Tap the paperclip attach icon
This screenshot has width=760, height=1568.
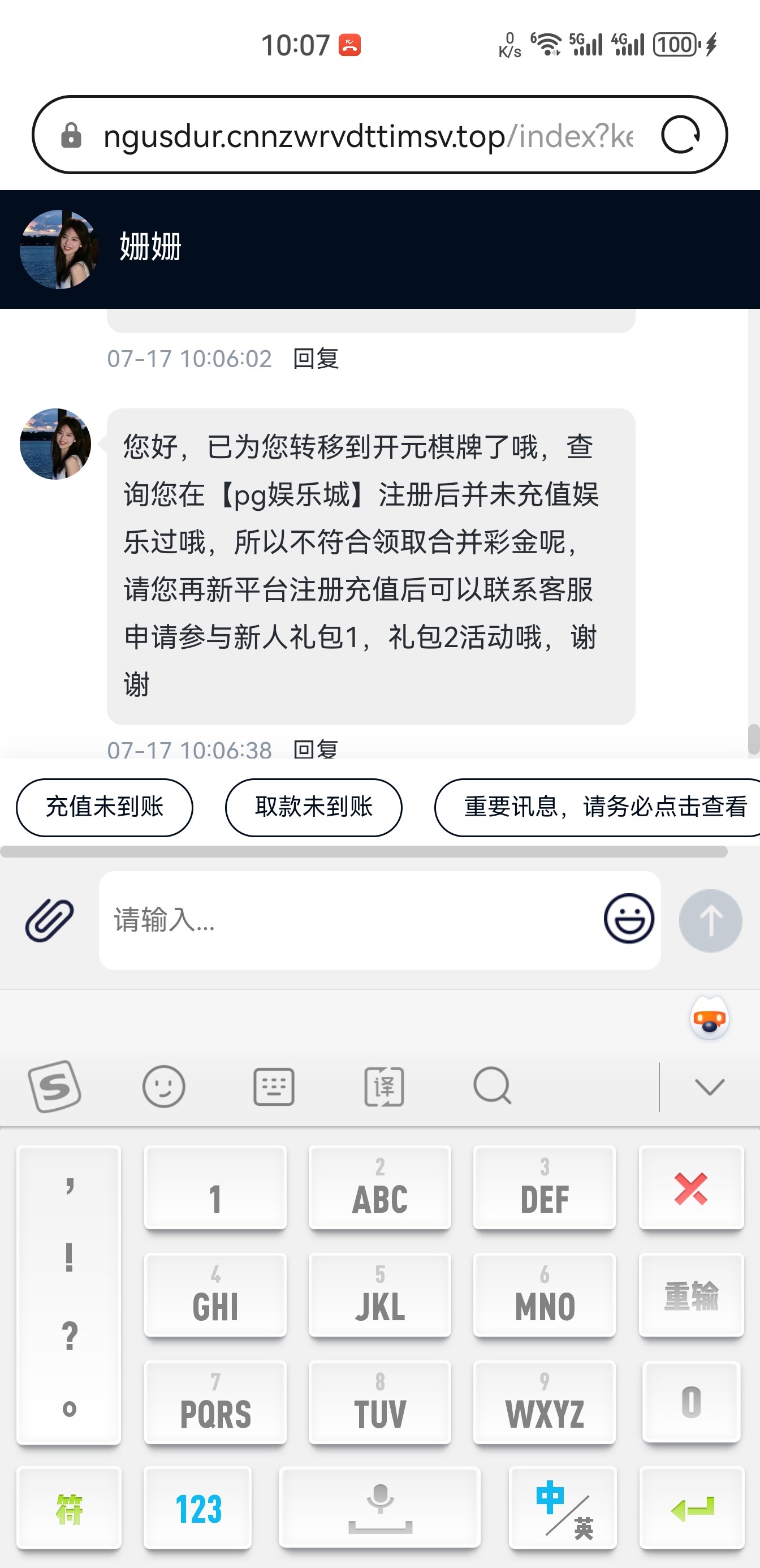[x=49, y=920]
